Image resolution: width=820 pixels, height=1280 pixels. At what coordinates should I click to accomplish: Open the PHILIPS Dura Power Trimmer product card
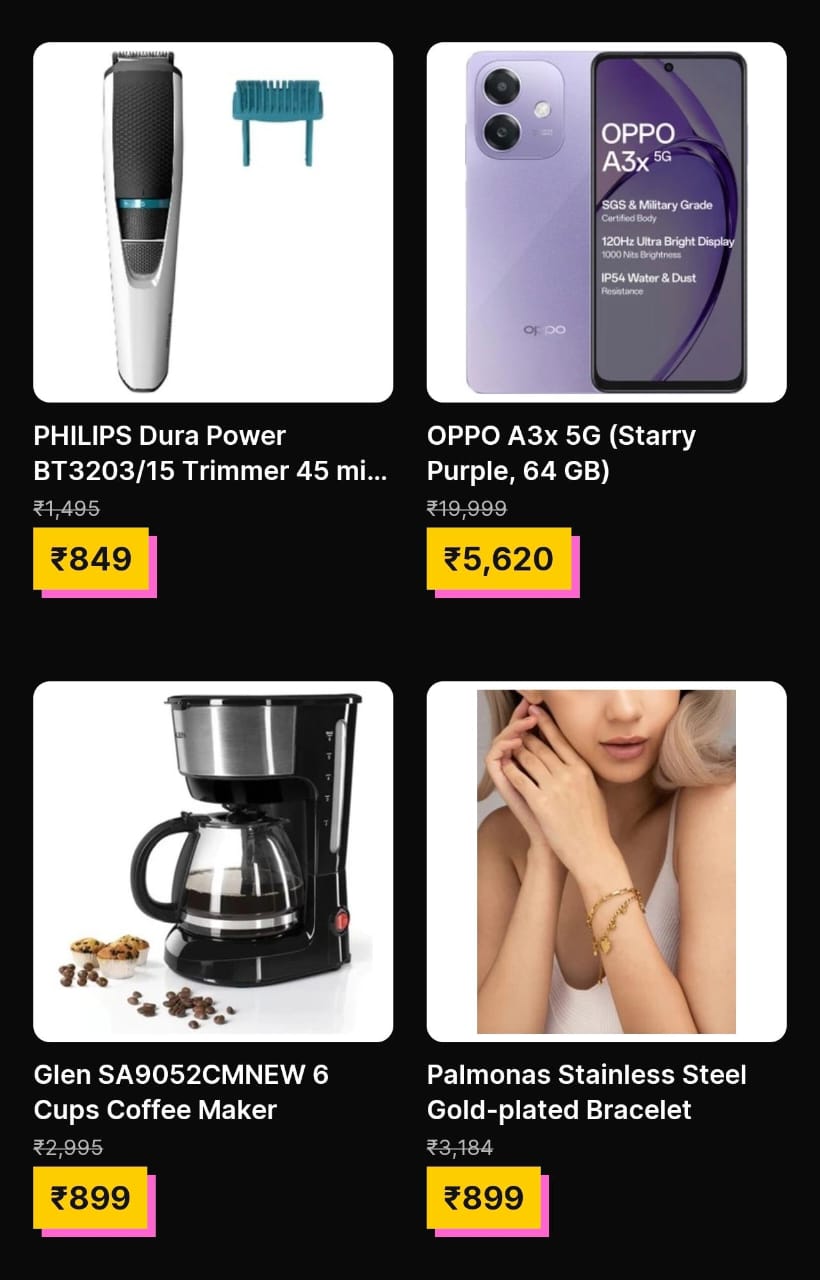coord(213,222)
